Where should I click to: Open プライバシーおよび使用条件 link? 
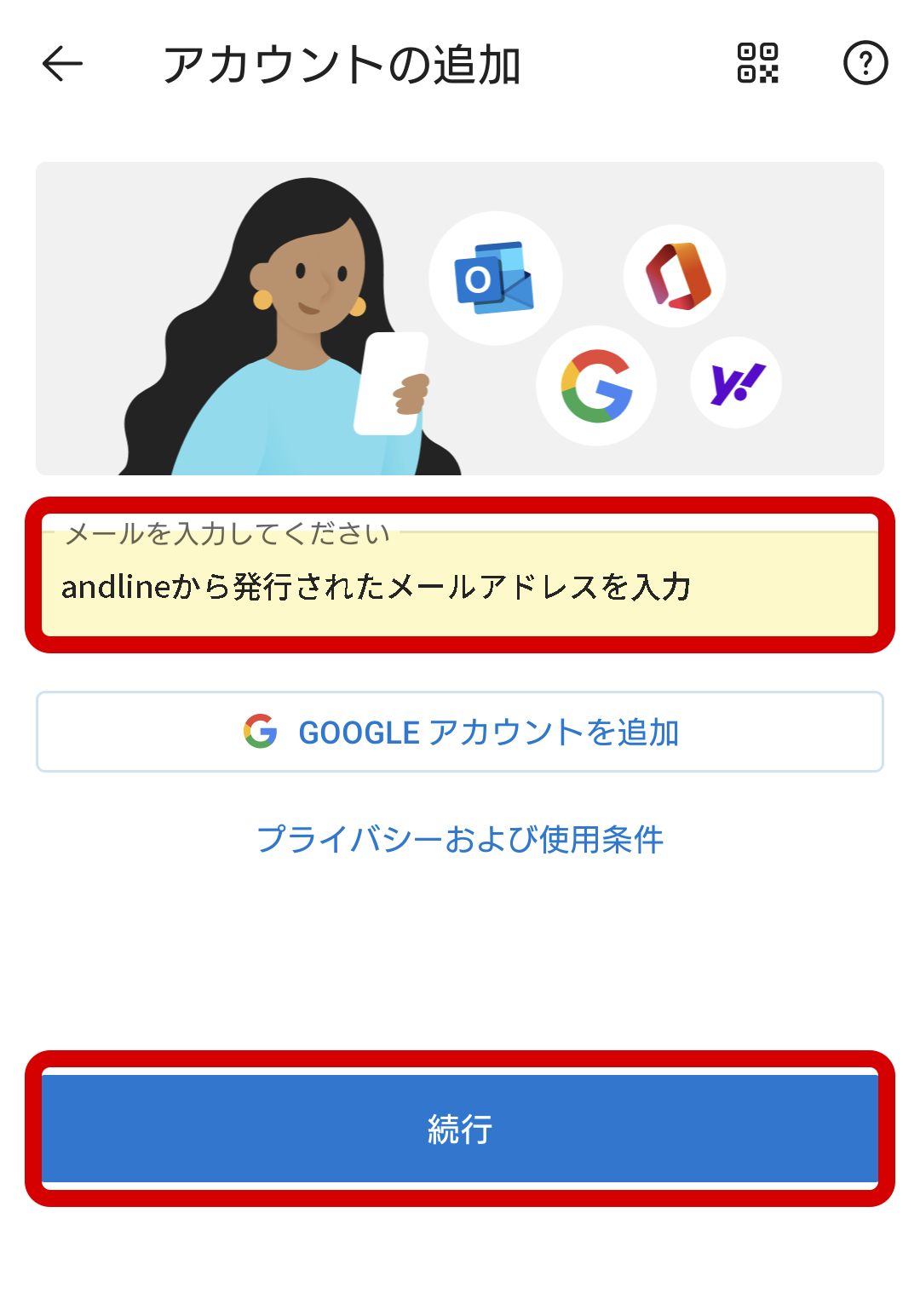pyautogui.click(x=460, y=840)
